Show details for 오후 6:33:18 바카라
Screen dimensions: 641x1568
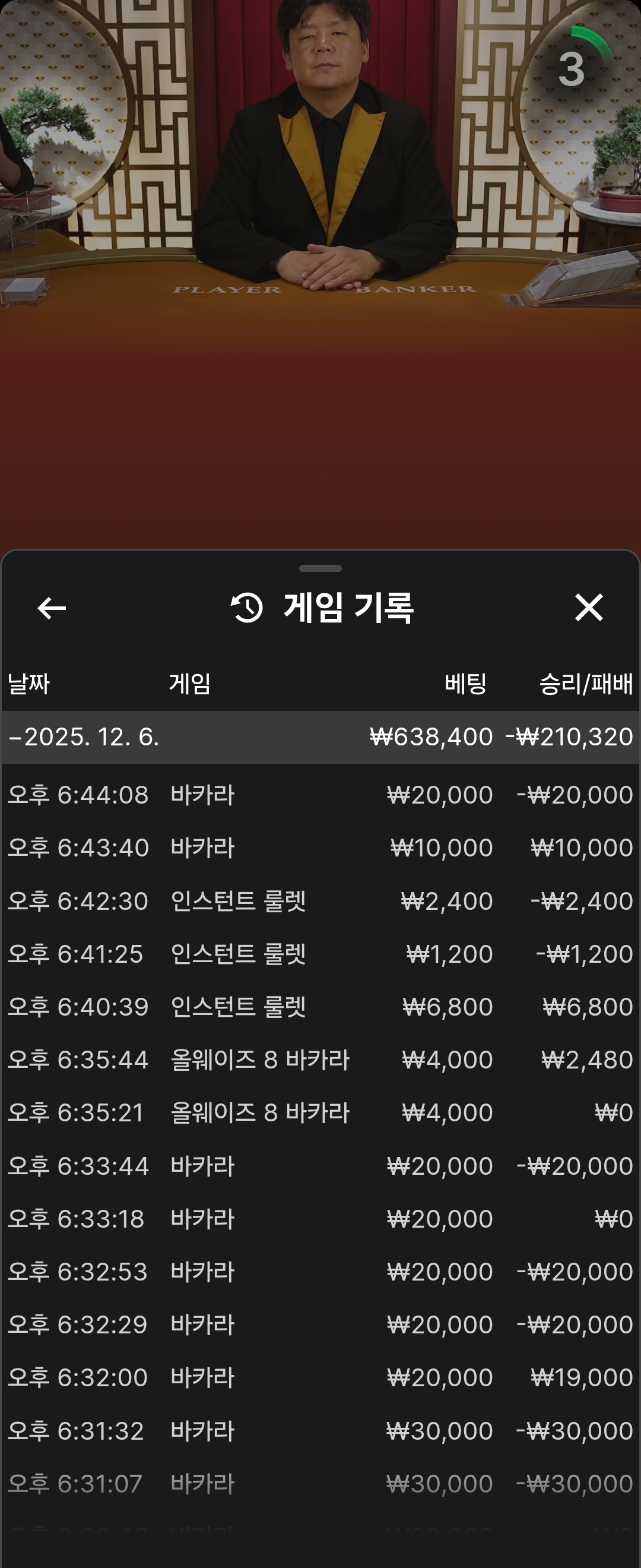click(x=320, y=1219)
